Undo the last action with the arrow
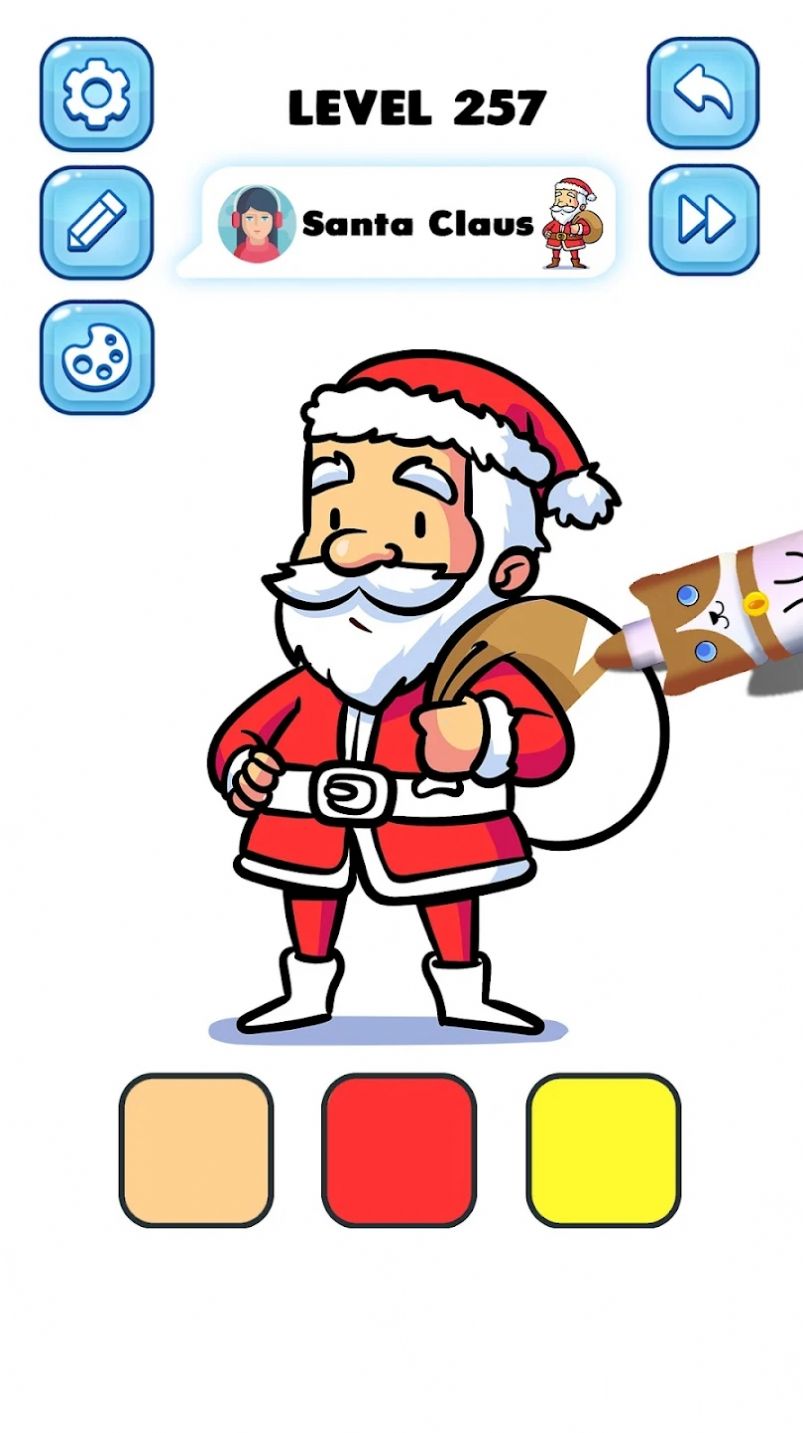This screenshot has height=1433, width=803. (703, 94)
